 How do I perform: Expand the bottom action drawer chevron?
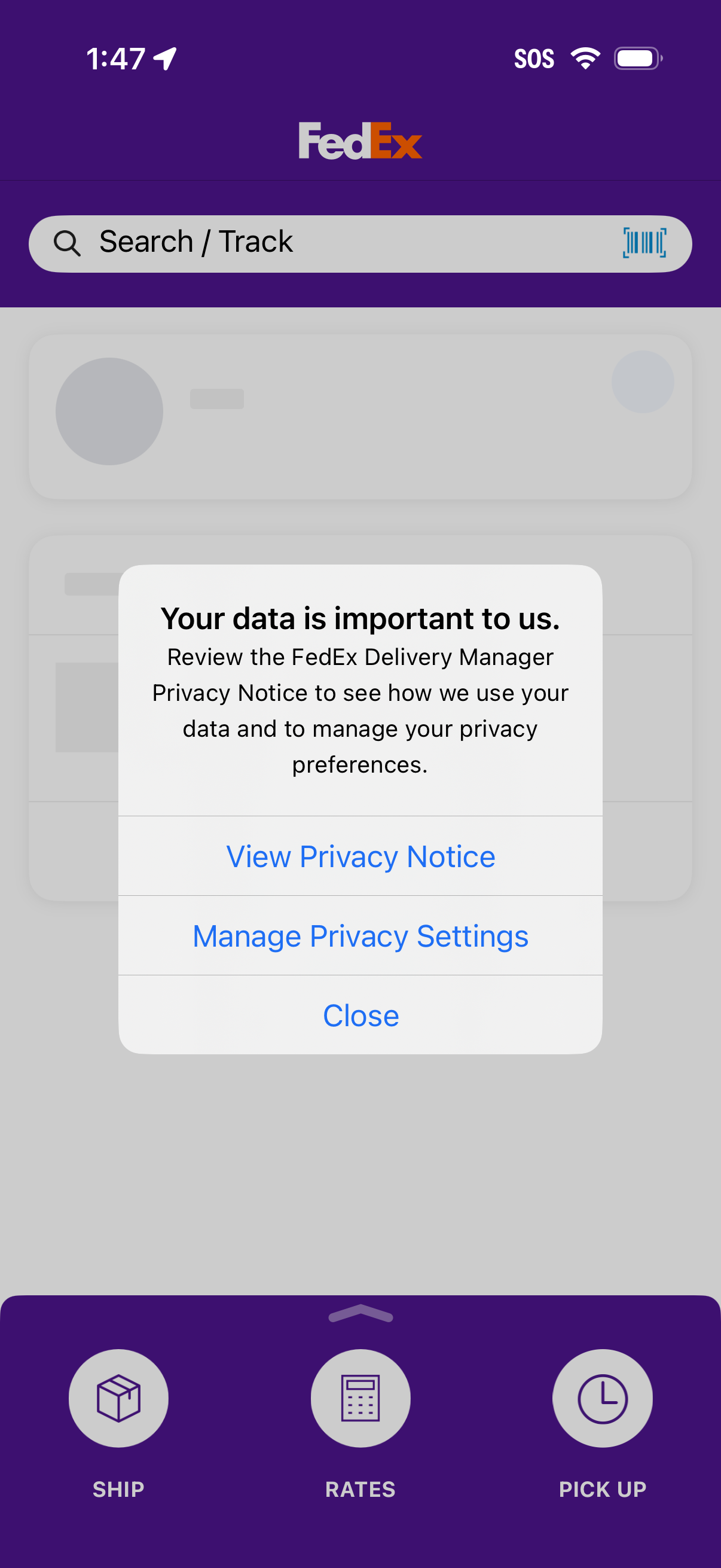pos(360,1314)
